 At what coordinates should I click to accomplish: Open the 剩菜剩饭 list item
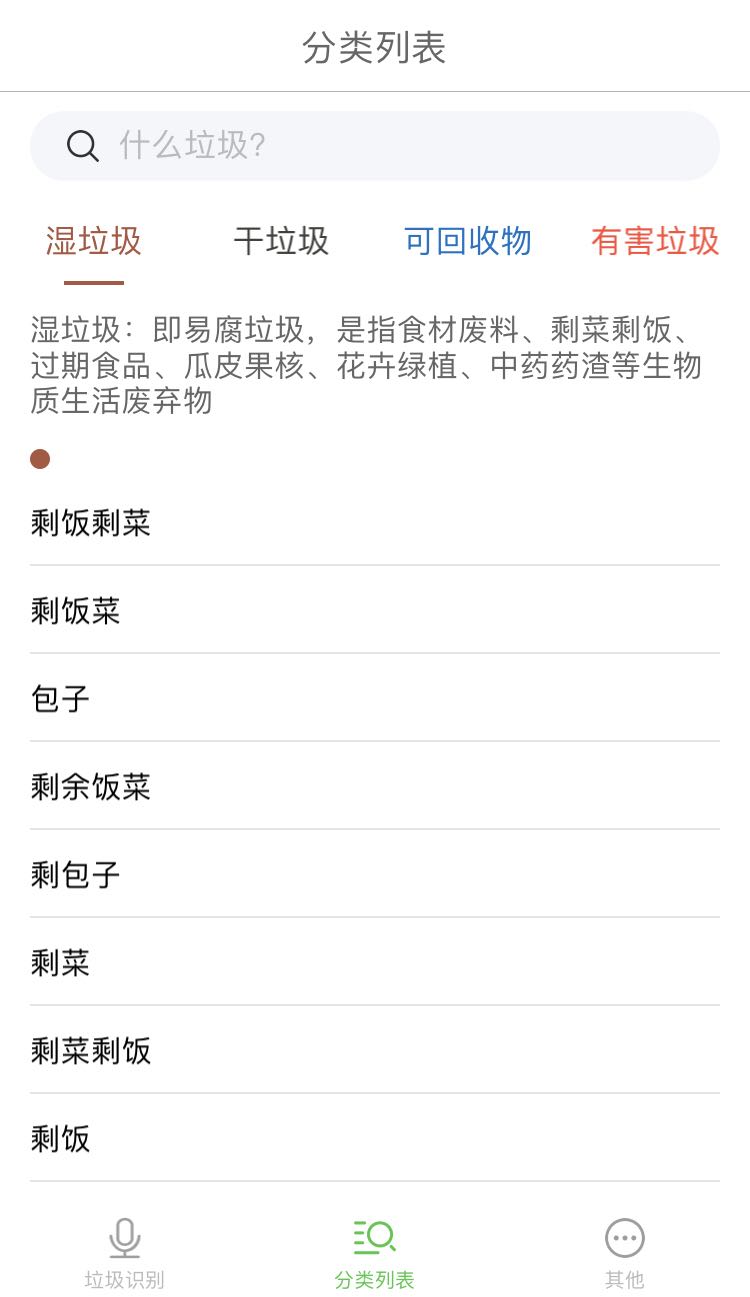coord(375,1050)
